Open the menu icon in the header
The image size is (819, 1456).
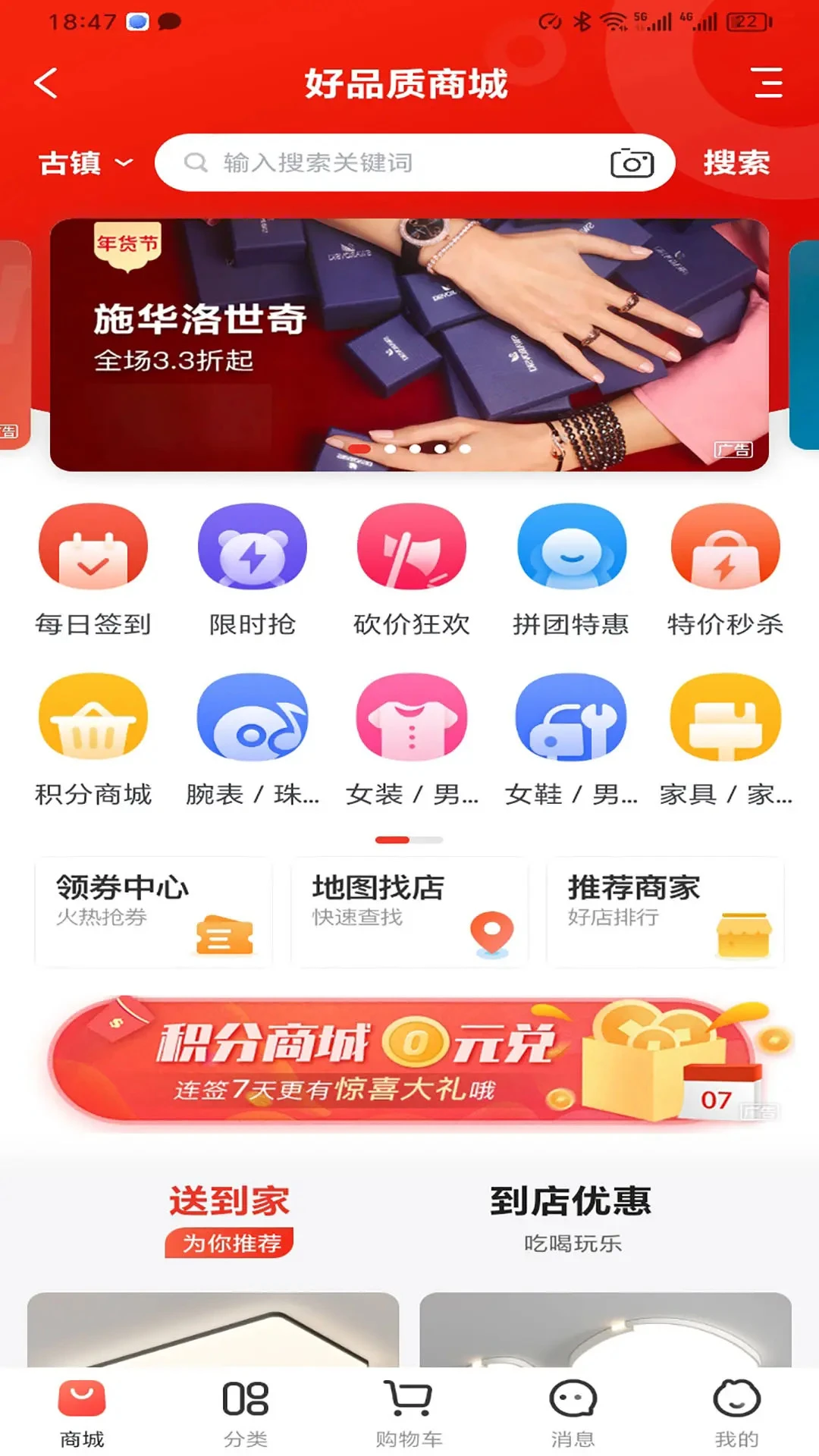[767, 83]
